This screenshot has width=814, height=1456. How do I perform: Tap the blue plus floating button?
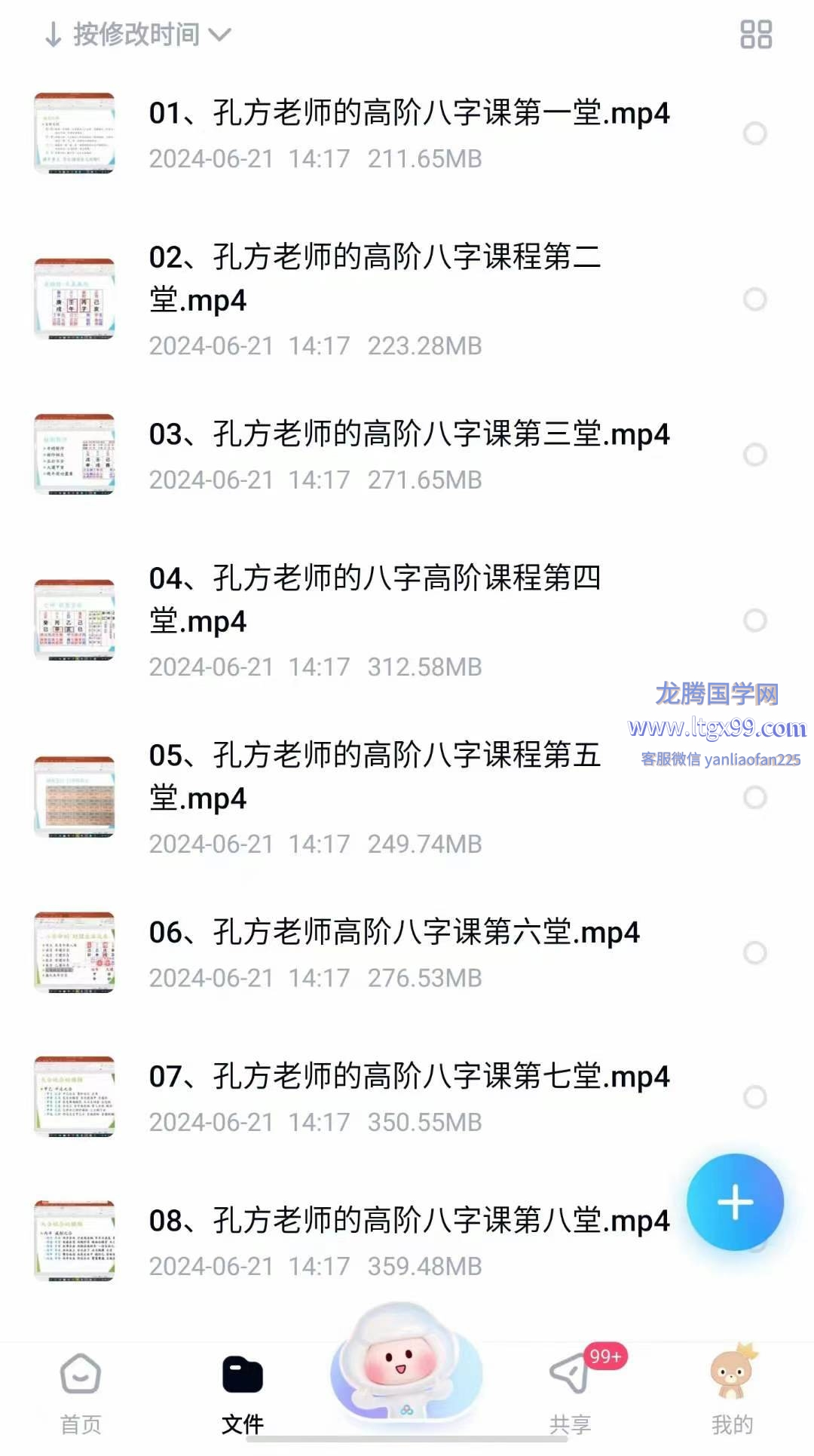pyautogui.click(x=735, y=1202)
